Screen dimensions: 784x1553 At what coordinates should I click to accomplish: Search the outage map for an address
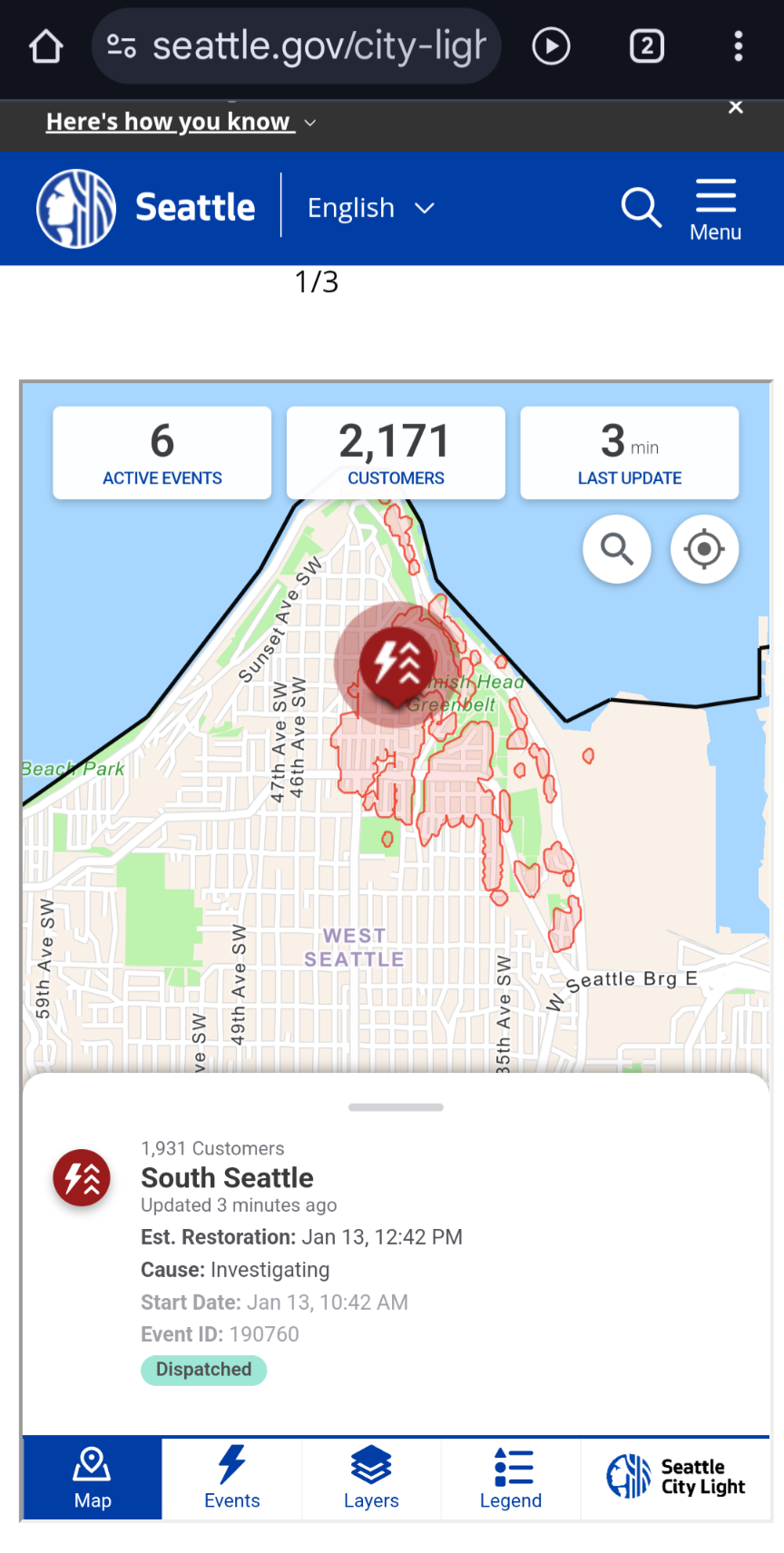617,549
